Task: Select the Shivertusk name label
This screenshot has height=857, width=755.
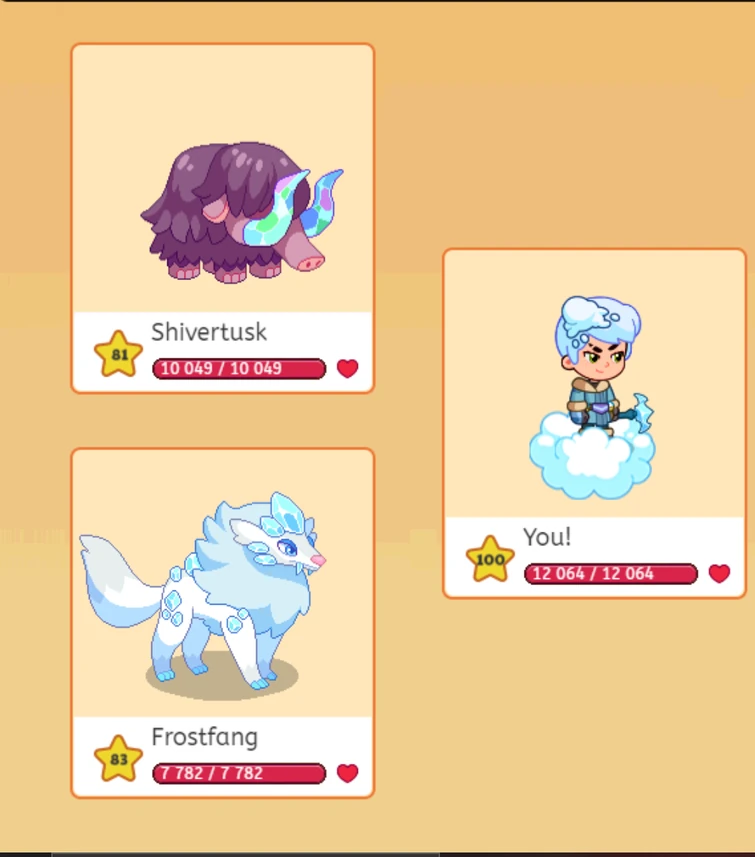Action: pos(208,332)
